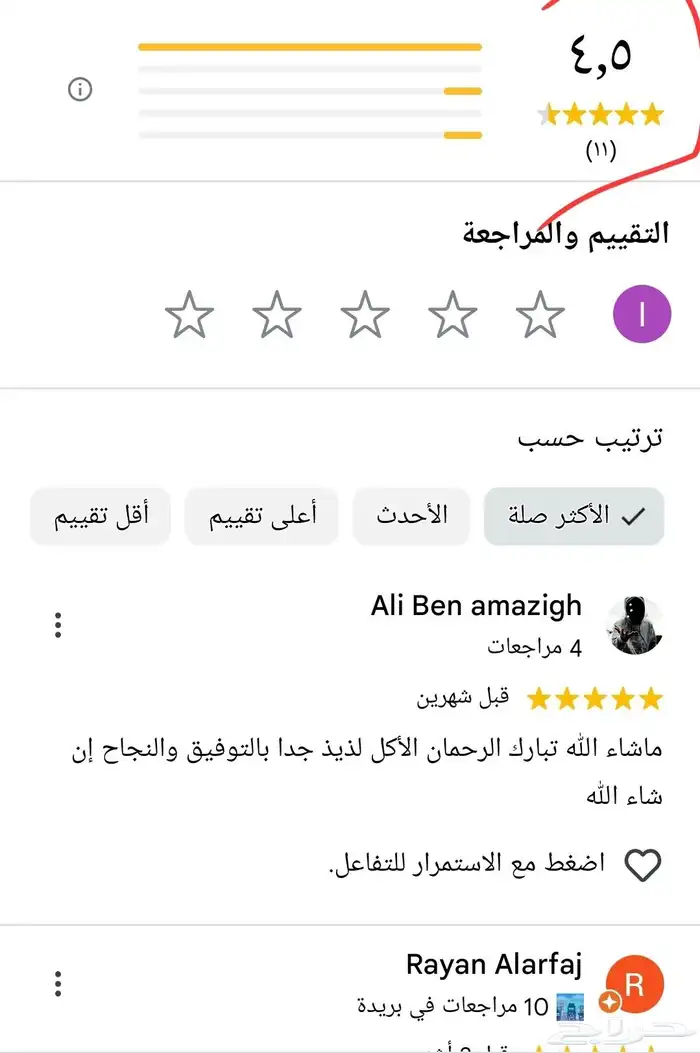
Task: Rate five stars in التقييم والمراجعة
Action: click(x=189, y=316)
